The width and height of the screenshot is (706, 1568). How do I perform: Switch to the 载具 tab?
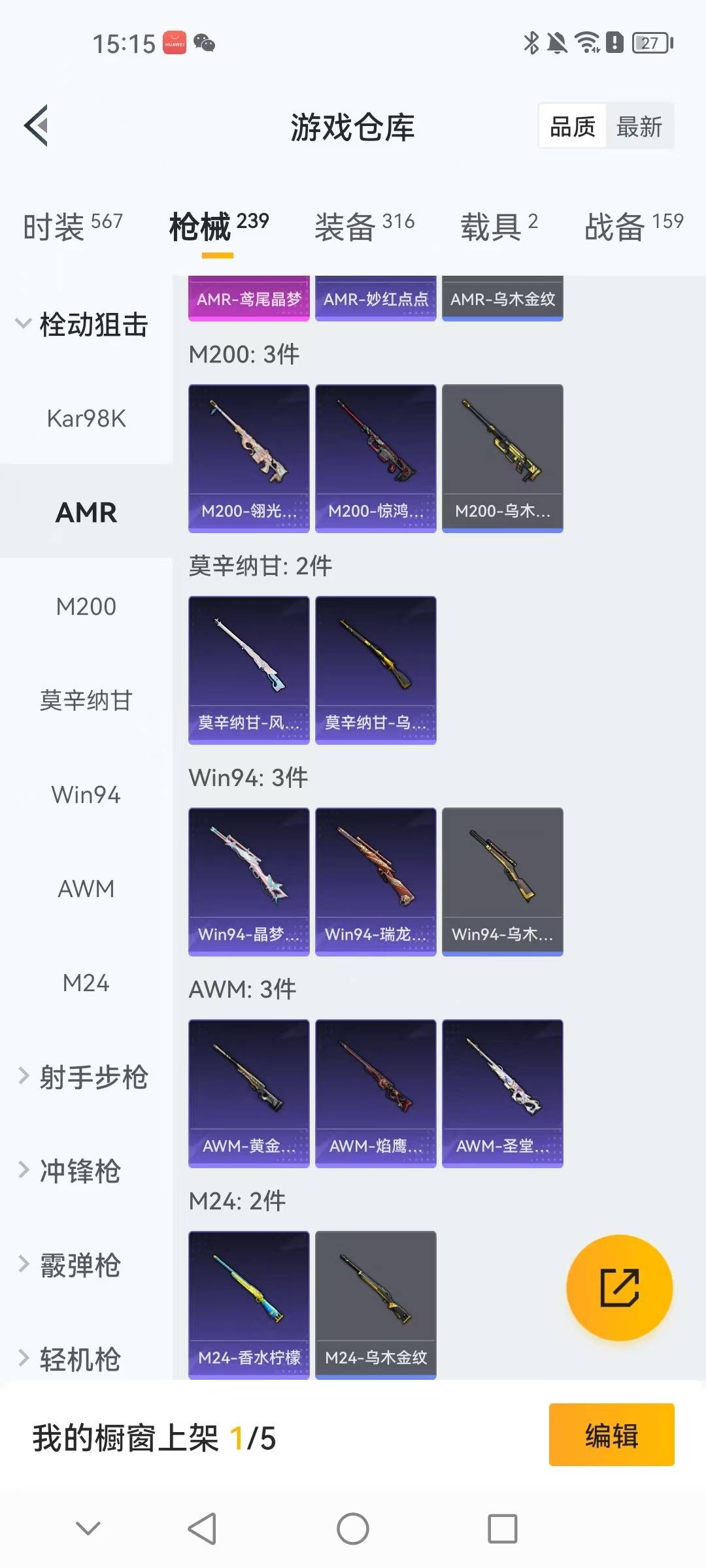[499, 227]
